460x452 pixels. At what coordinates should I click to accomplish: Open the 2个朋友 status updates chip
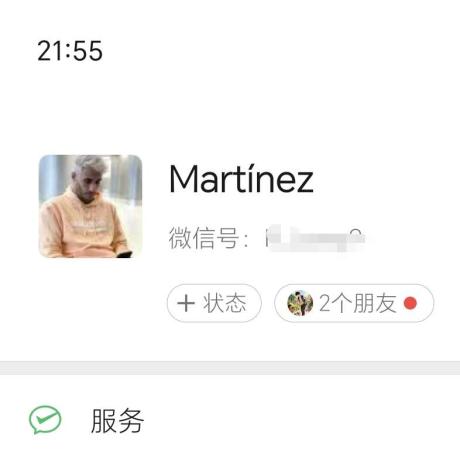(354, 303)
